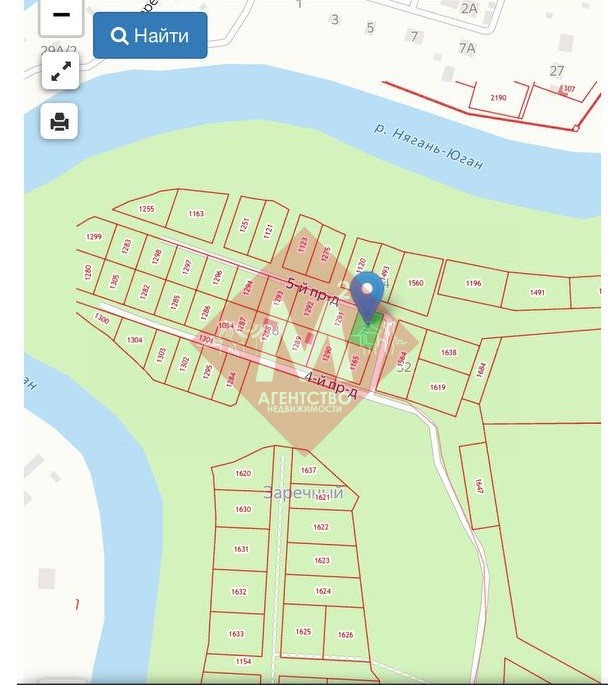Tap the blue location pin marker

click(369, 291)
